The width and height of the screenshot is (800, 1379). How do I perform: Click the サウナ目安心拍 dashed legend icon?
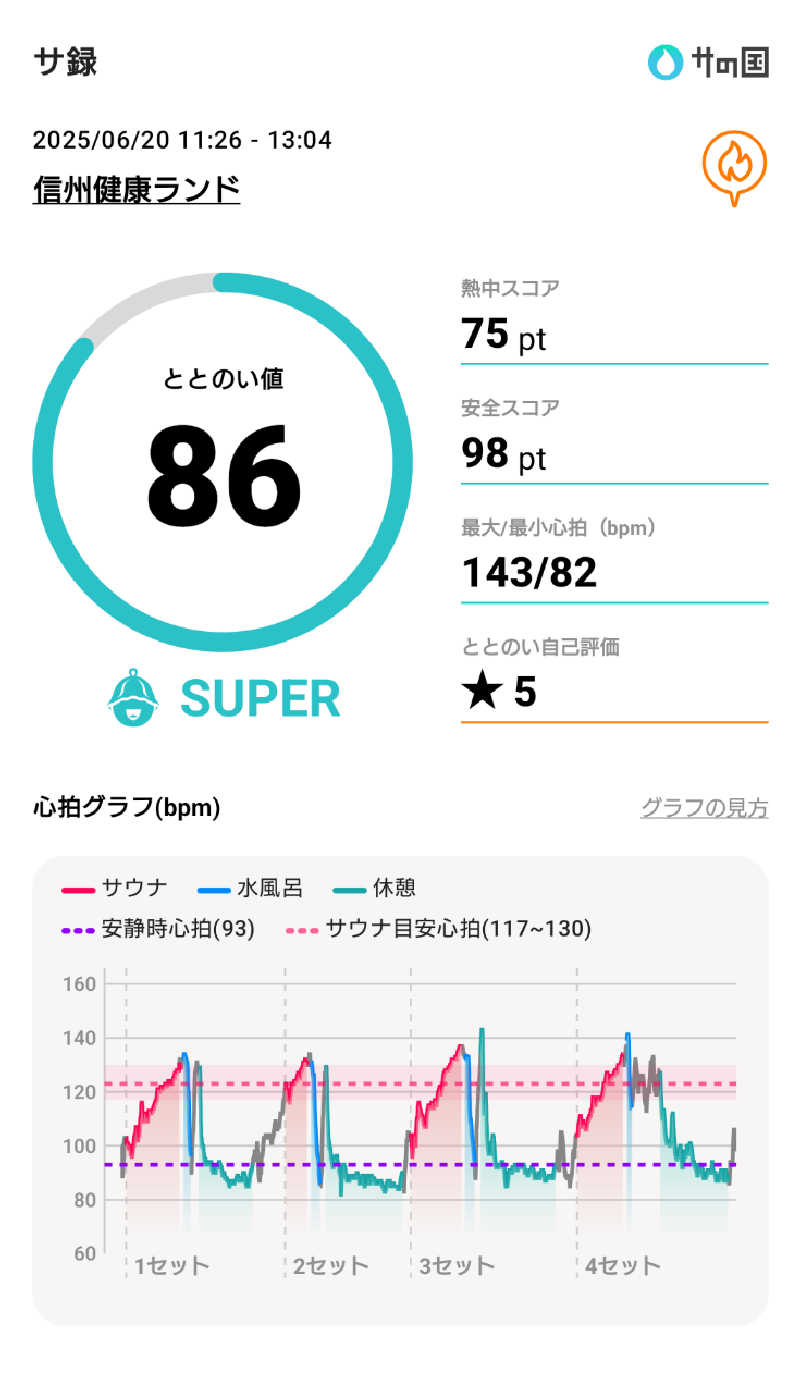[x=300, y=929]
